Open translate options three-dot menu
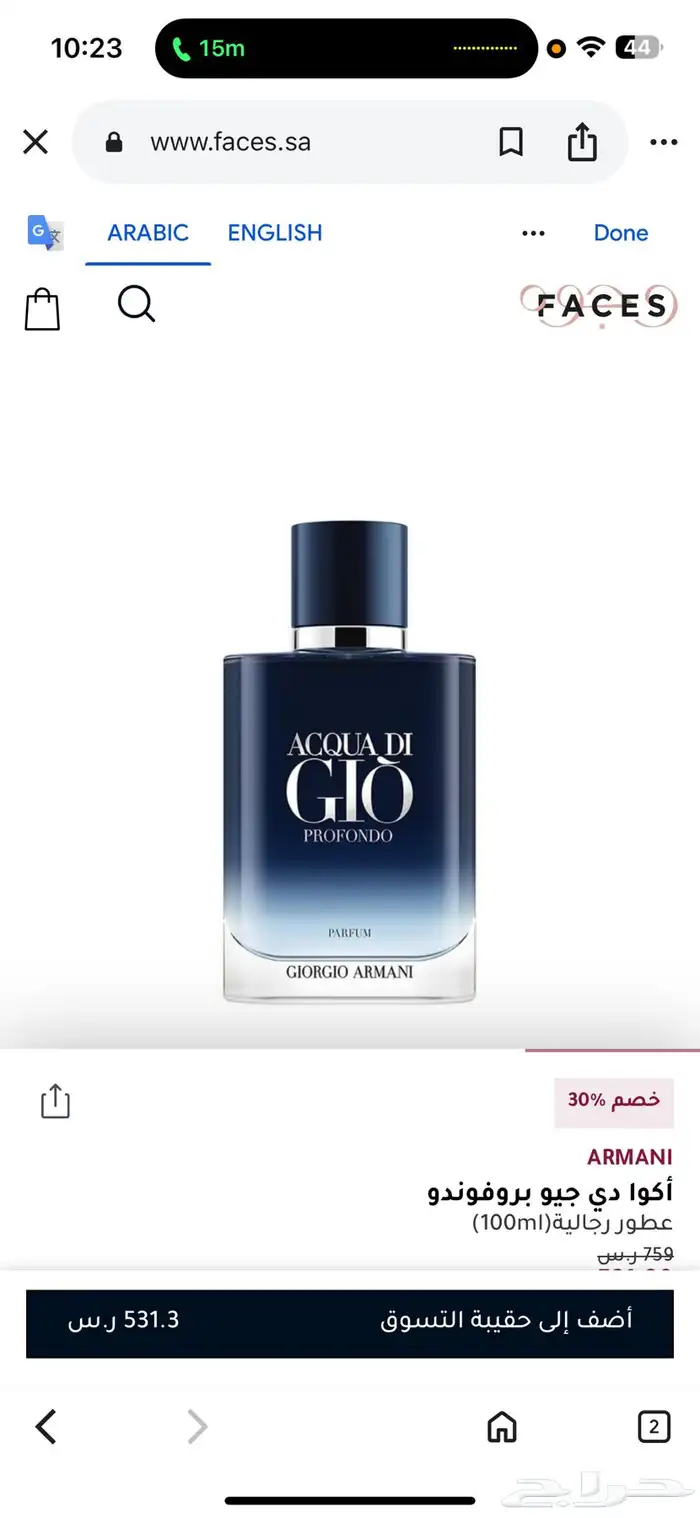 (534, 233)
